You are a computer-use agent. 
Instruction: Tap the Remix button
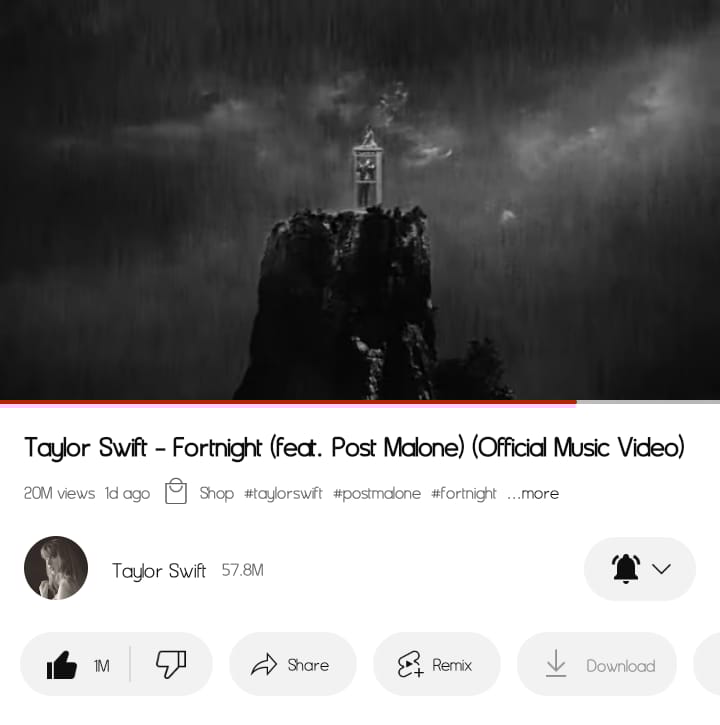pos(436,665)
